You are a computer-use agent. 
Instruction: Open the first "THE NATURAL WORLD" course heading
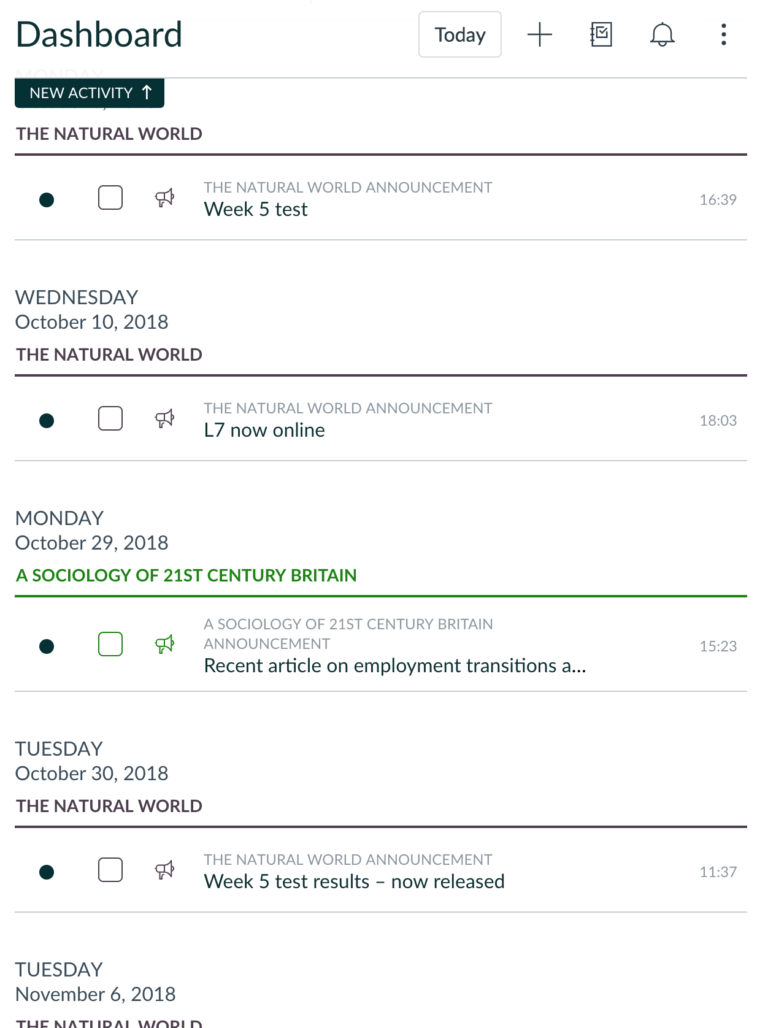click(109, 133)
